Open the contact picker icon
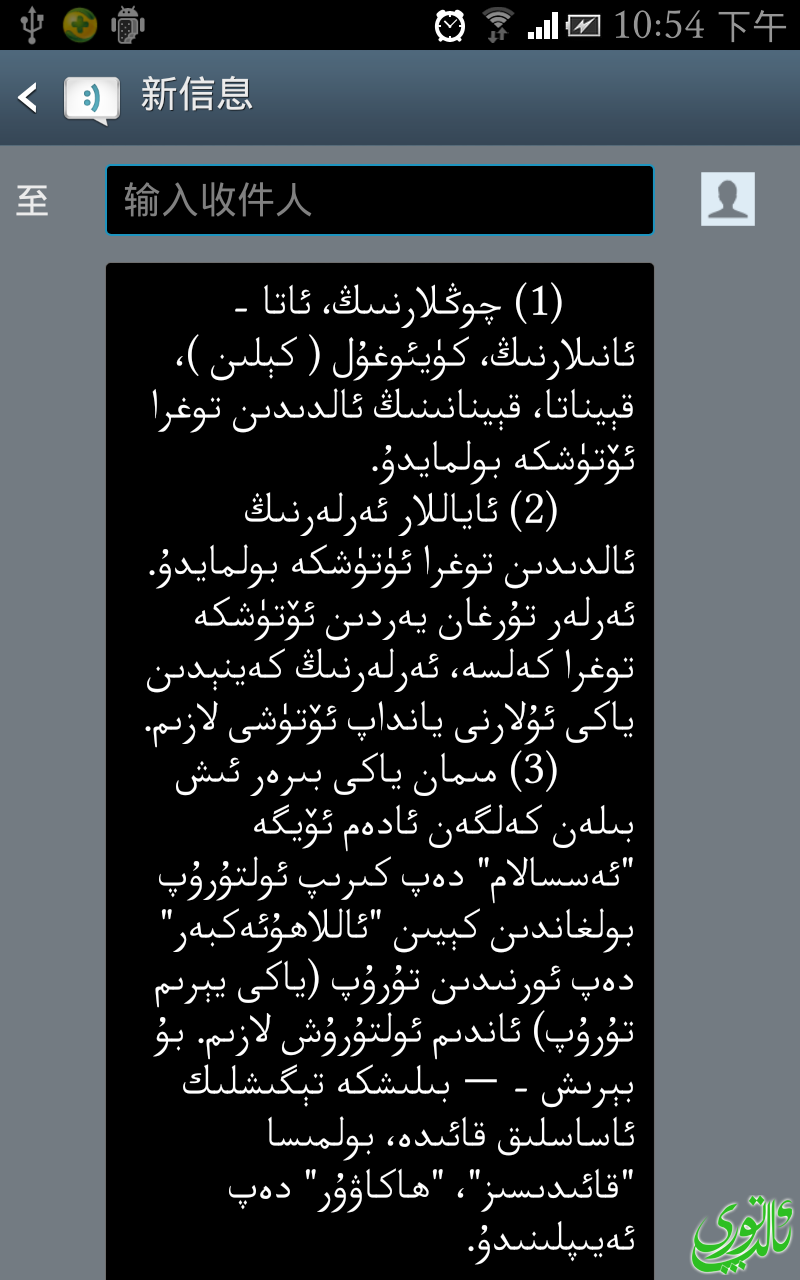Viewport: 800px width, 1280px height. click(x=727, y=198)
